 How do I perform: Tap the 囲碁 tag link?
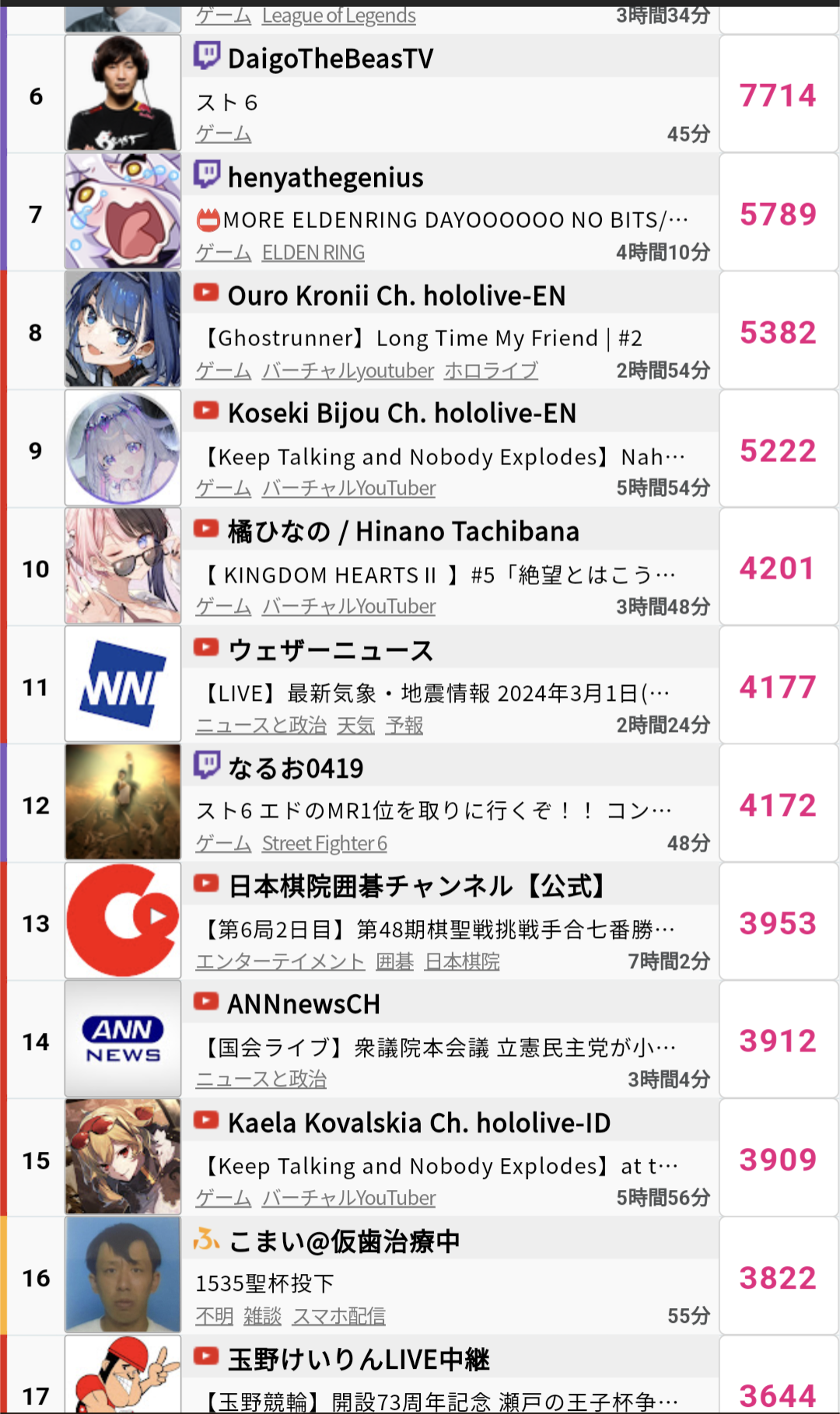[x=394, y=962]
